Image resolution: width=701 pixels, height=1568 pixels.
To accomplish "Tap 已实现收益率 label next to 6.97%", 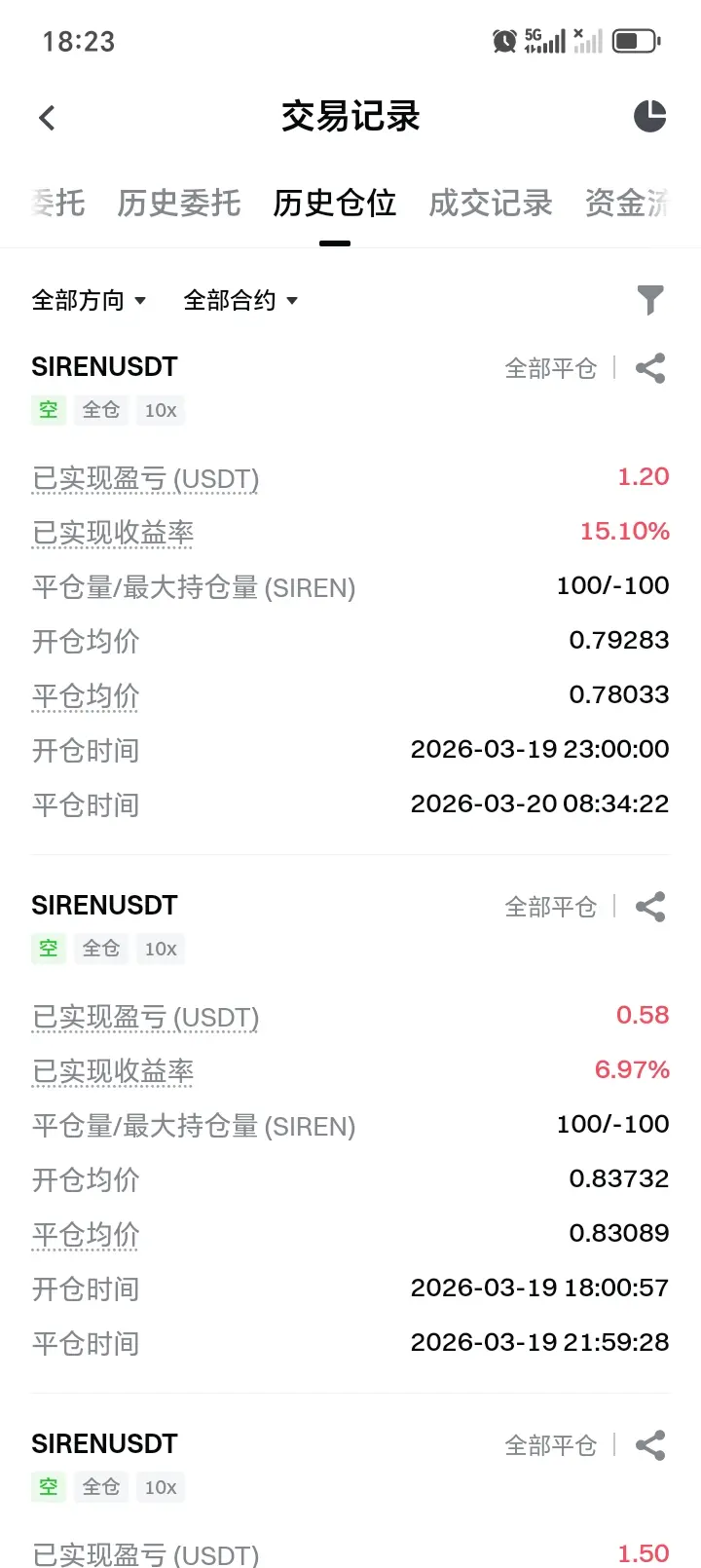I will [113, 1071].
